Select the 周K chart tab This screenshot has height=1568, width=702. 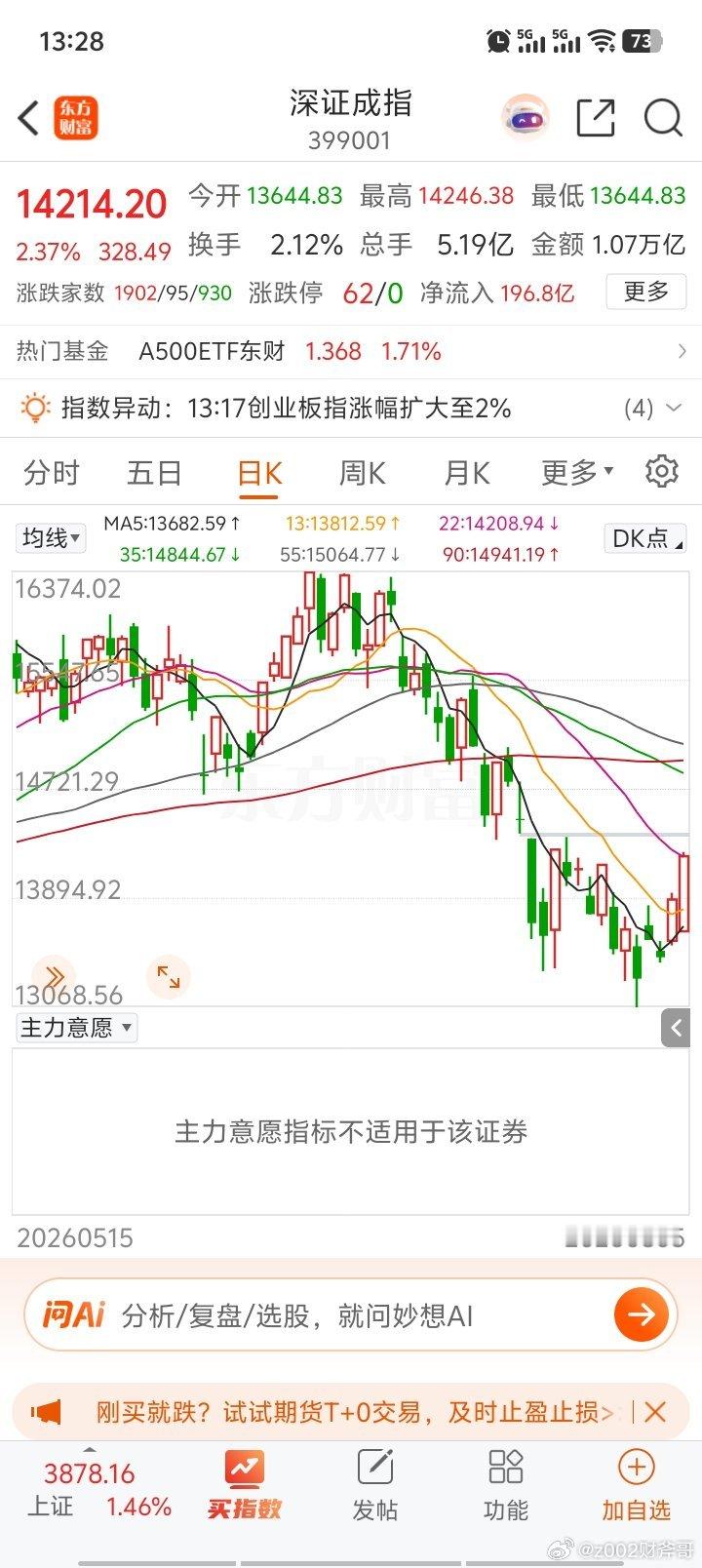click(362, 473)
